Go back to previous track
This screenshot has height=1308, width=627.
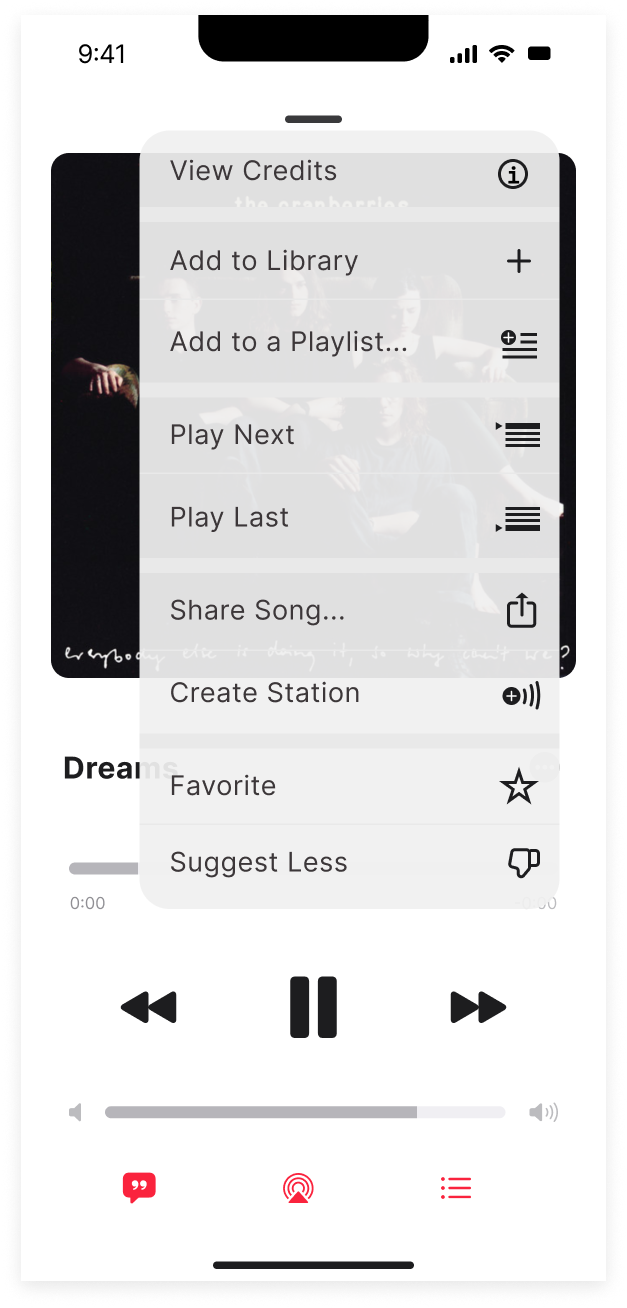tap(148, 1007)
